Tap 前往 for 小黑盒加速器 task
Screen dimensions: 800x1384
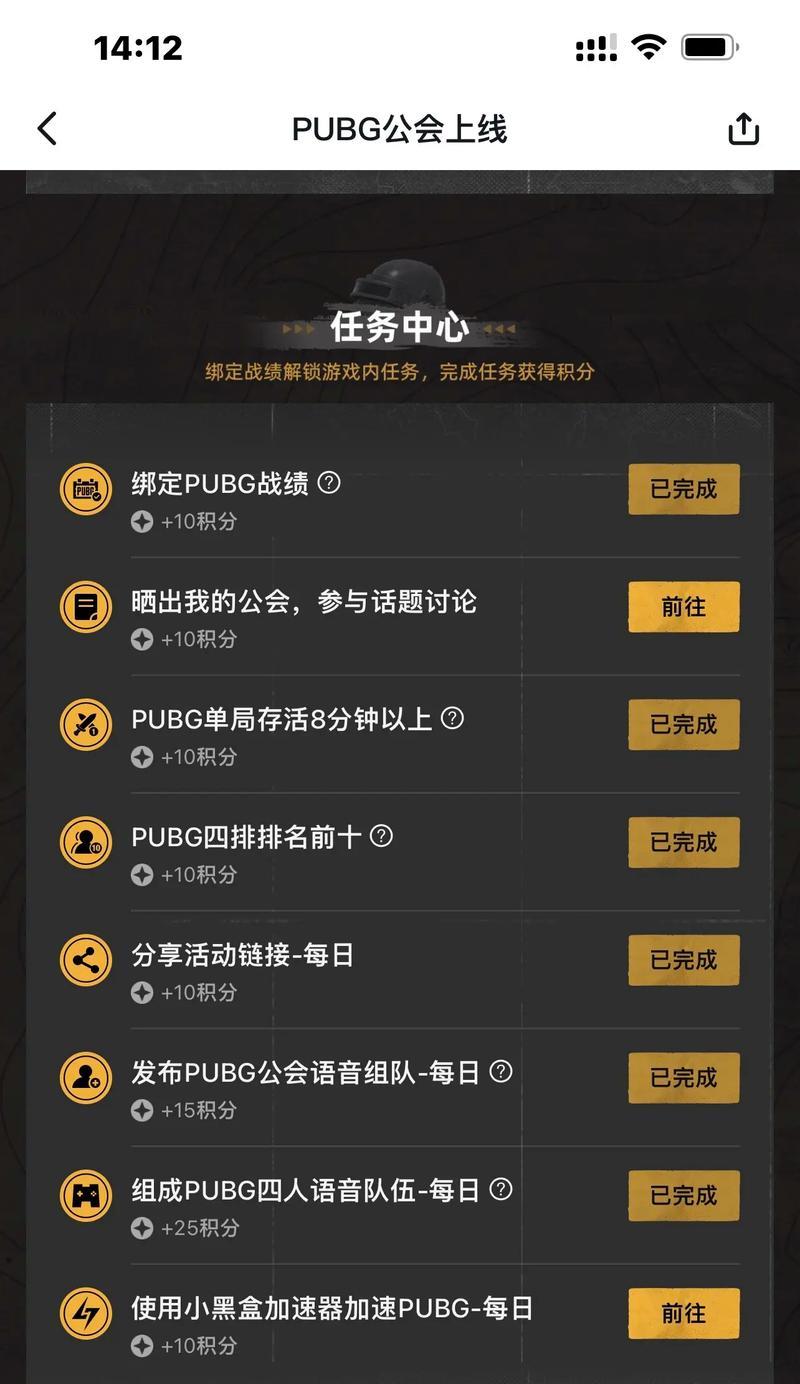[x=683, y=1313]
